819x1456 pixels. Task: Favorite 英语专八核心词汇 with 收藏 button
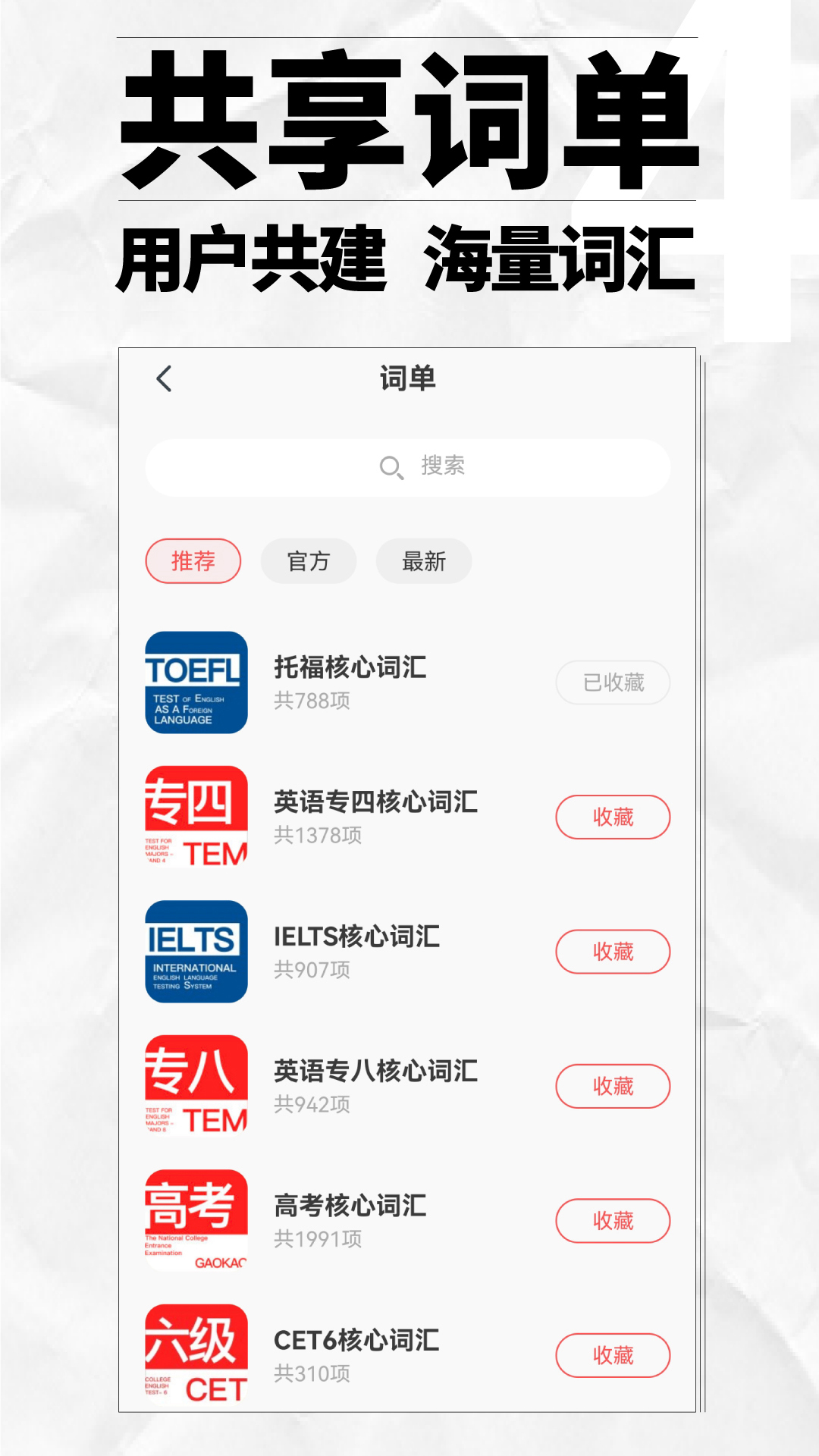612,1086
